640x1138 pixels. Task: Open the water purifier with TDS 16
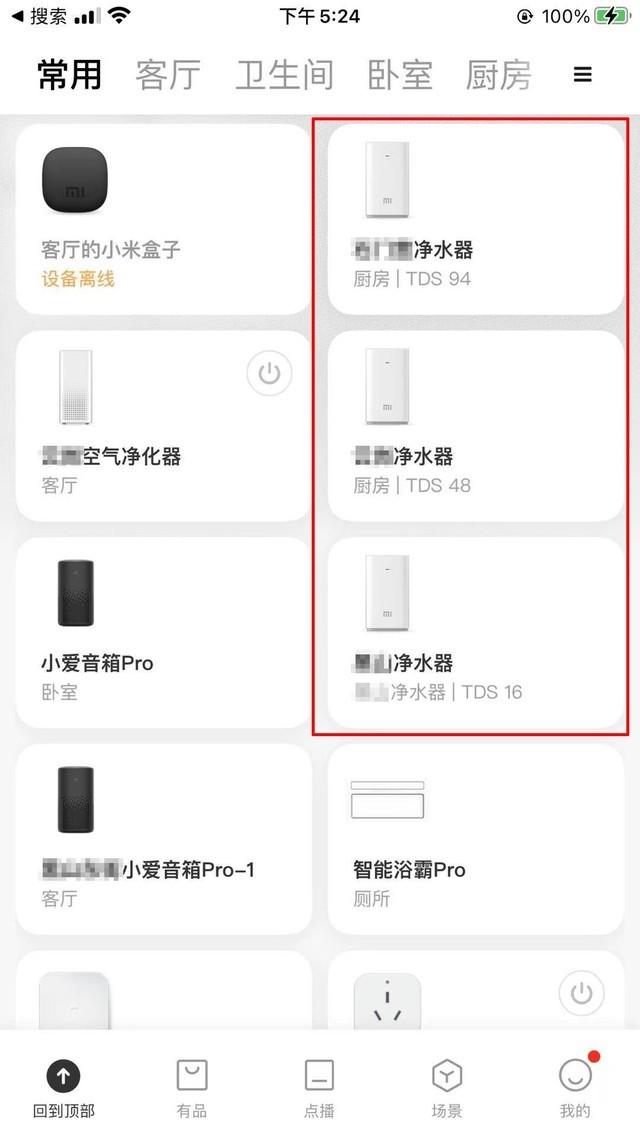[x=475, y=632]
